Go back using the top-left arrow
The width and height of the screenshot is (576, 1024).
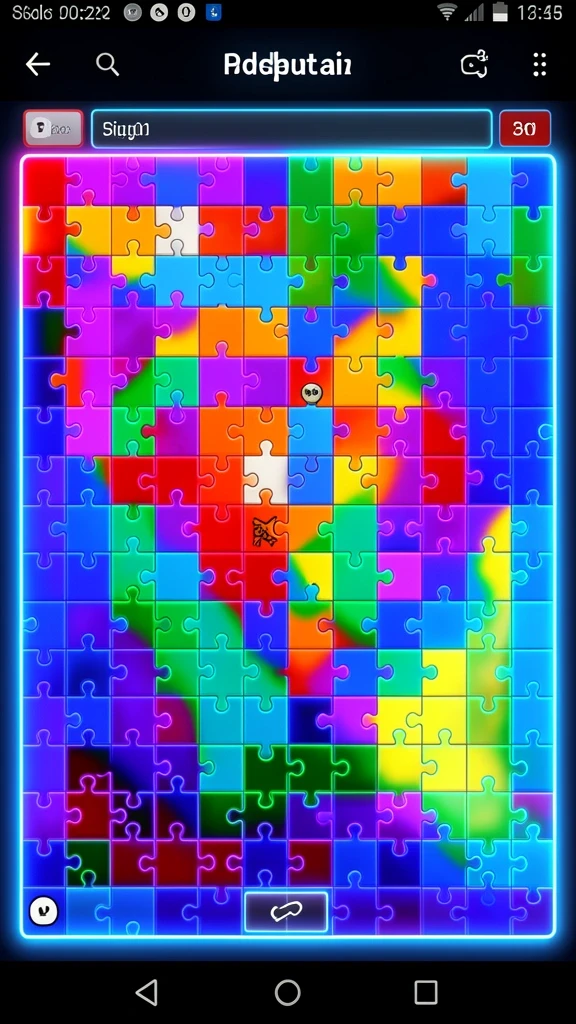[x=38, y=64]
